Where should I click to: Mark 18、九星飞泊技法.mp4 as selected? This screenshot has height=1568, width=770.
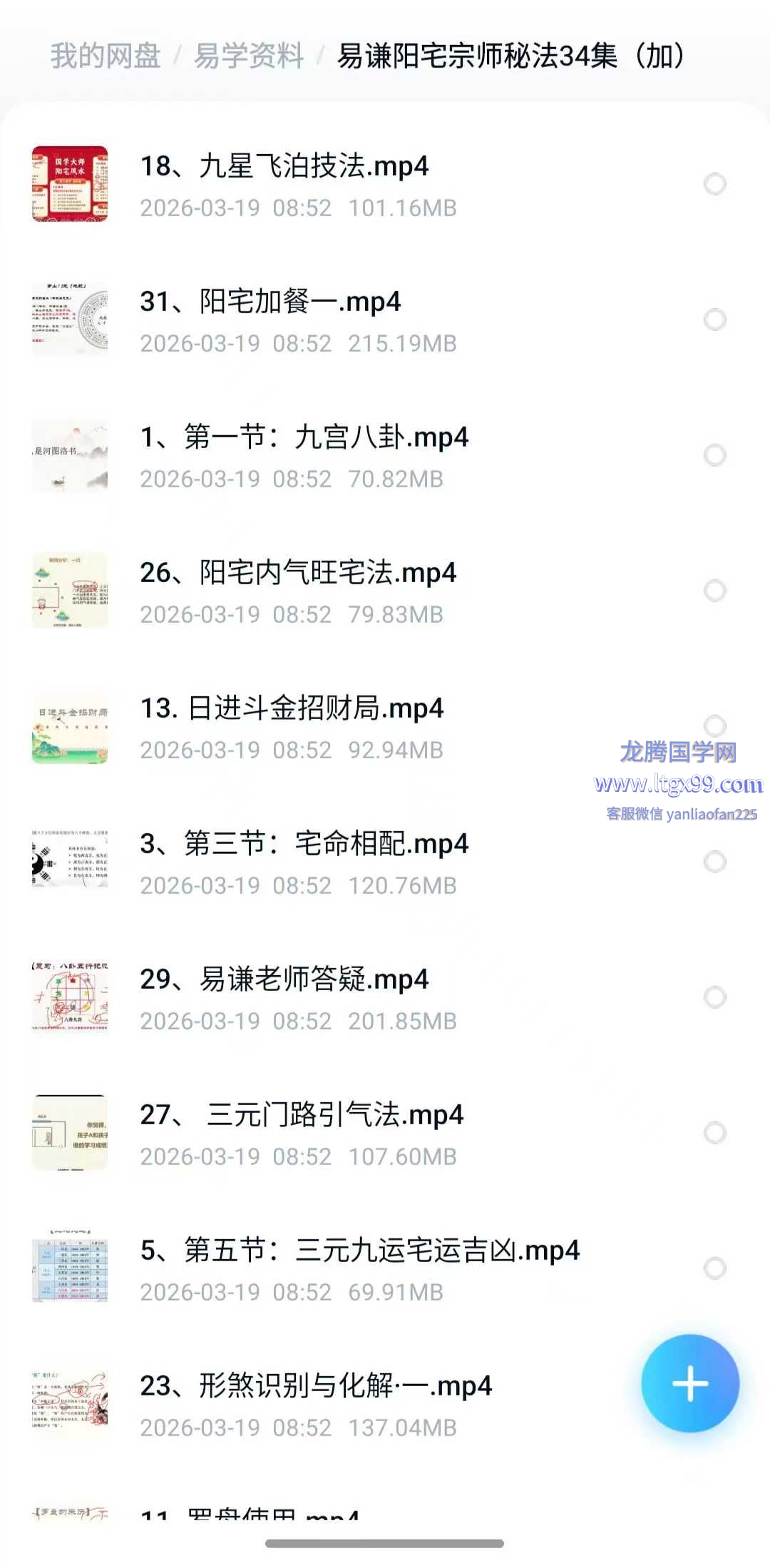[714, 184]
